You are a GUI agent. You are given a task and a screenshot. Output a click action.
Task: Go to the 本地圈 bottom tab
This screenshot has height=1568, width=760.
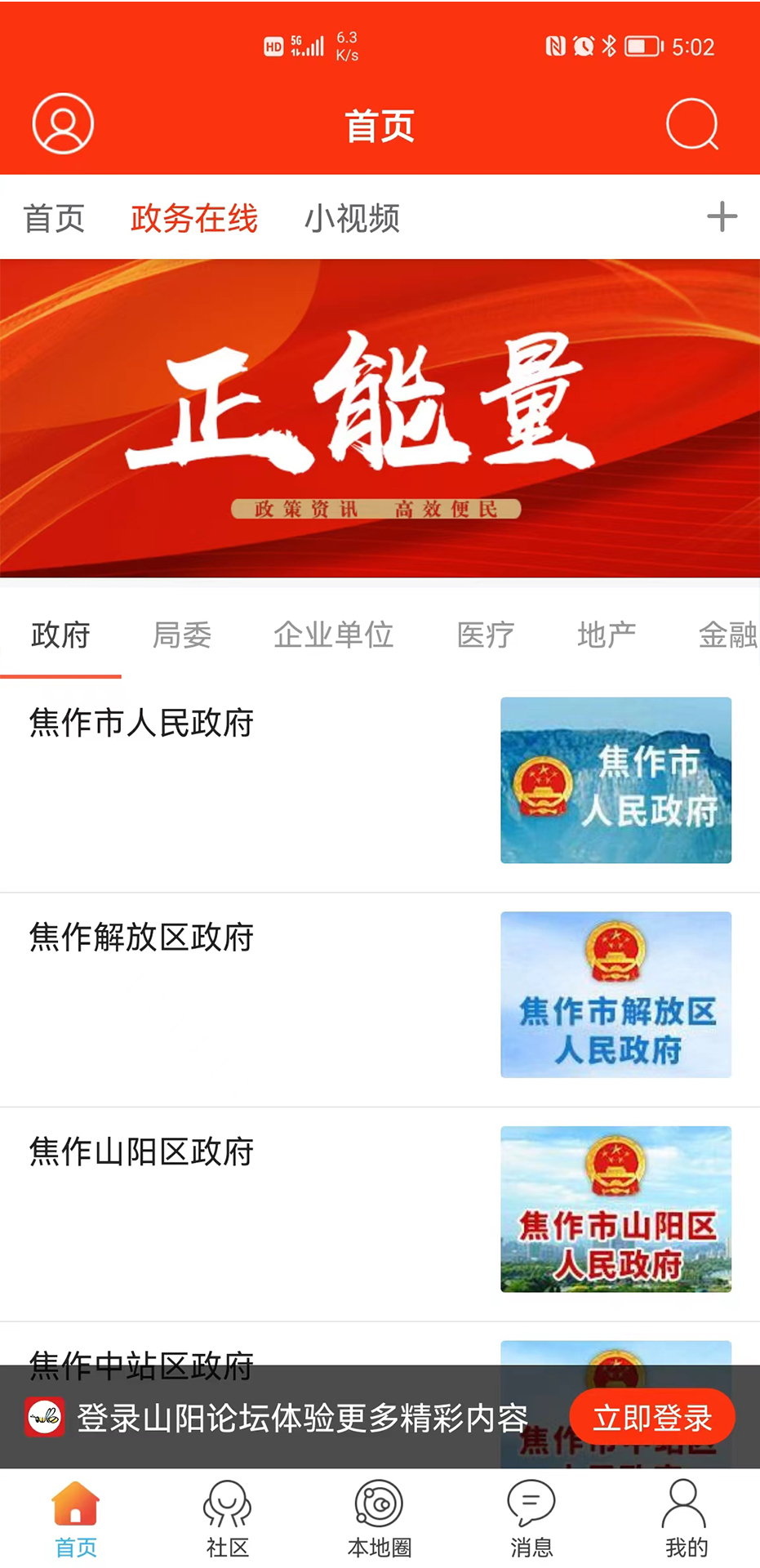380,1519
